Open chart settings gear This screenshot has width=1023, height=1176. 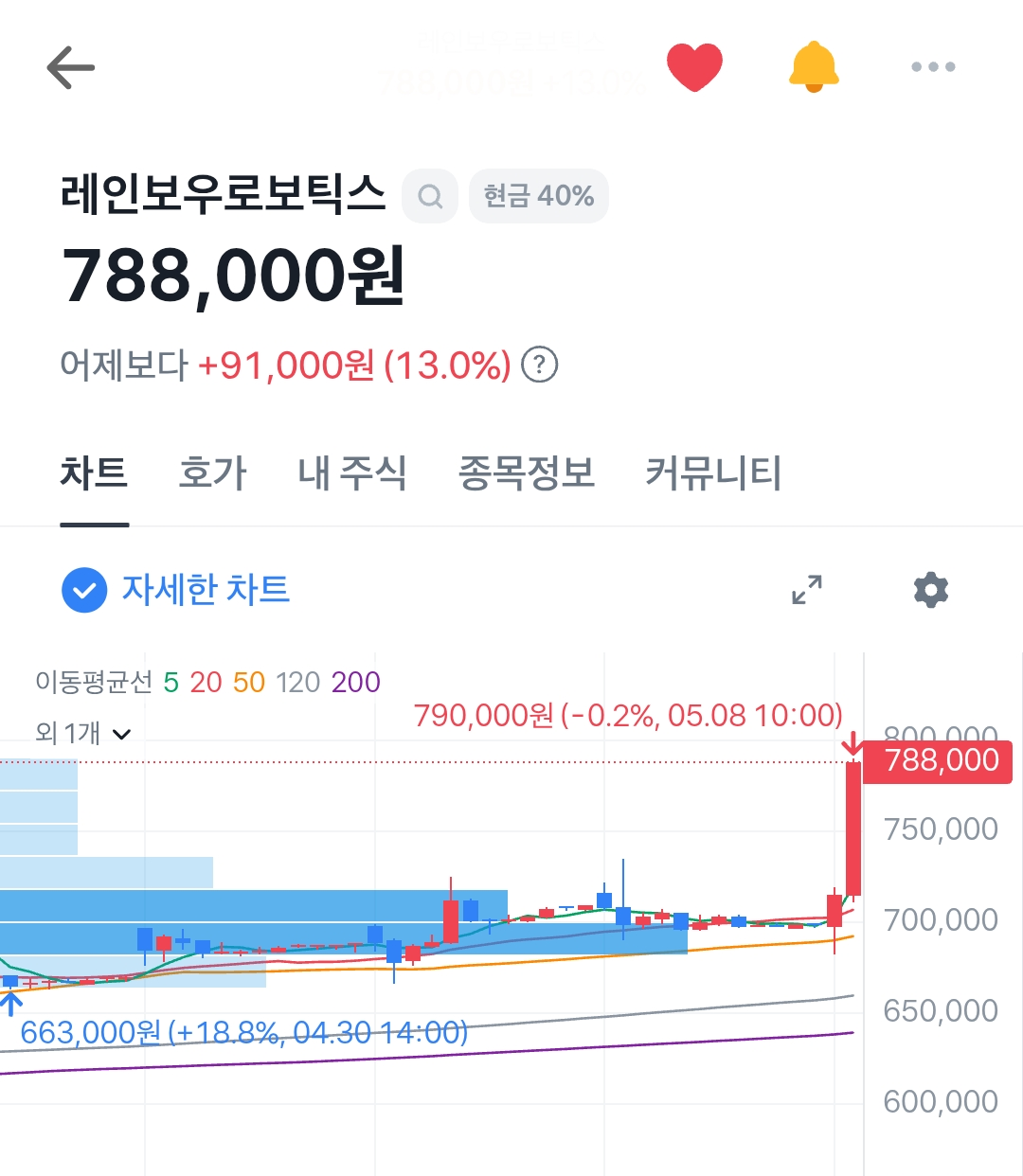(931, 590)
